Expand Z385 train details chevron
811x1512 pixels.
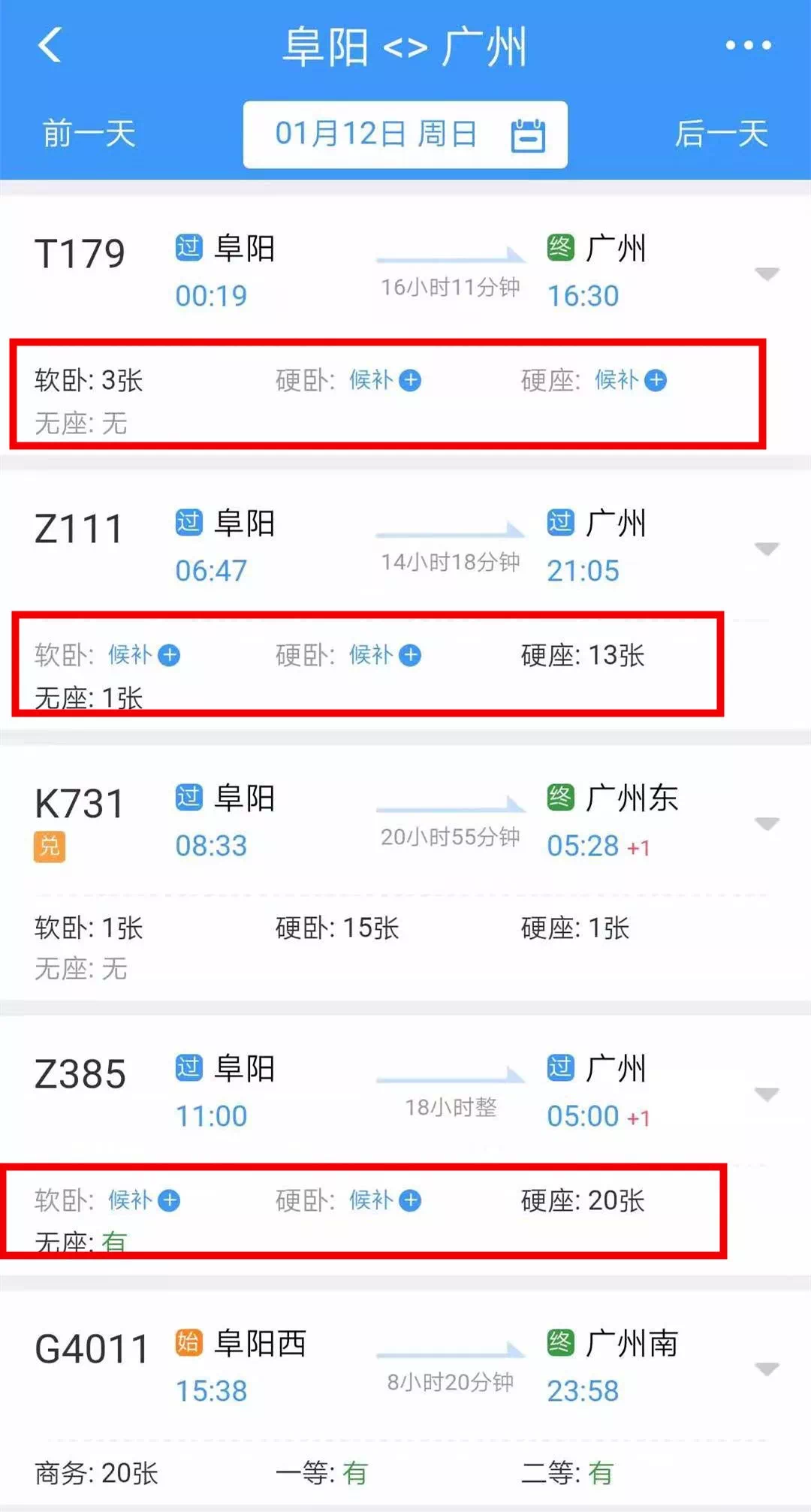coord(767,1094)
